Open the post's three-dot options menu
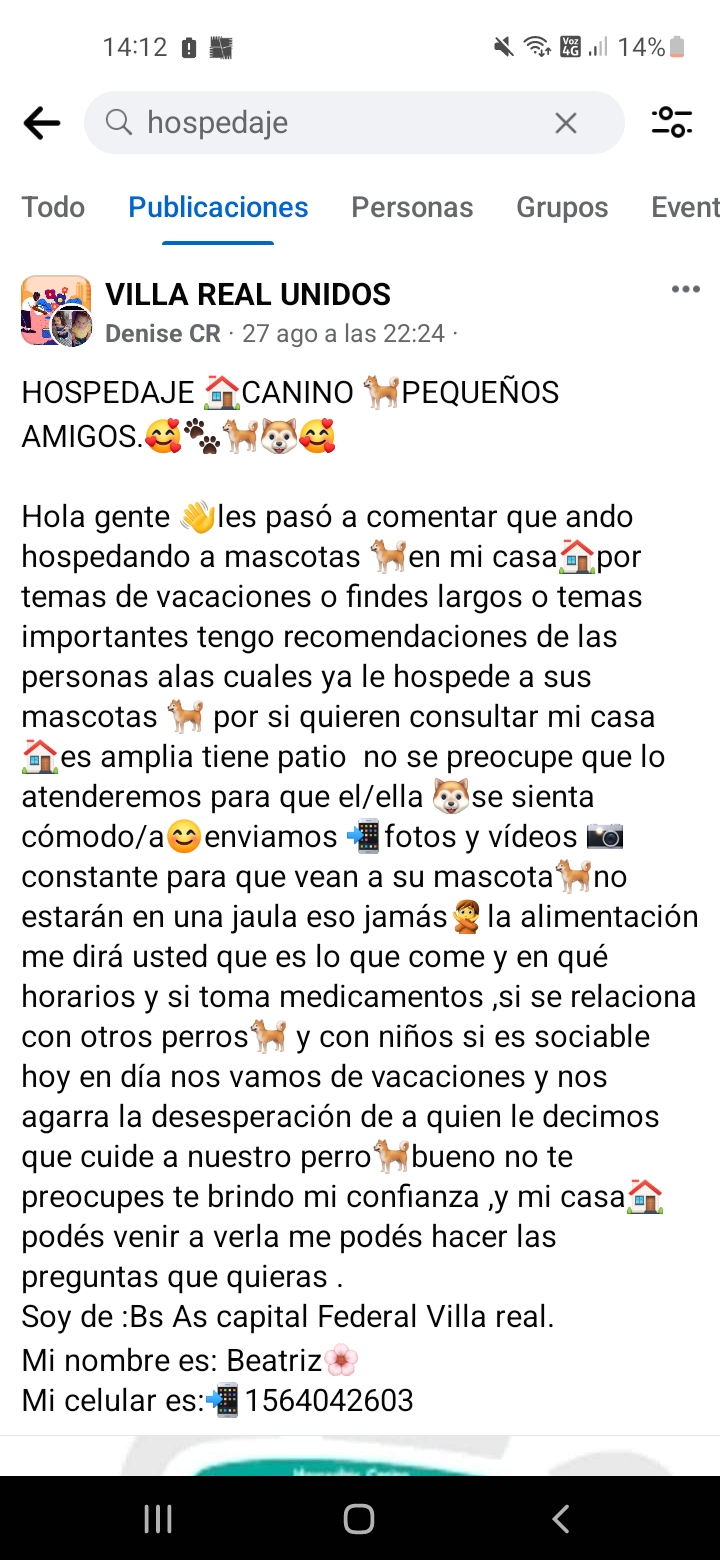This screenshot has height=1560, width=720. pos(685,290)
